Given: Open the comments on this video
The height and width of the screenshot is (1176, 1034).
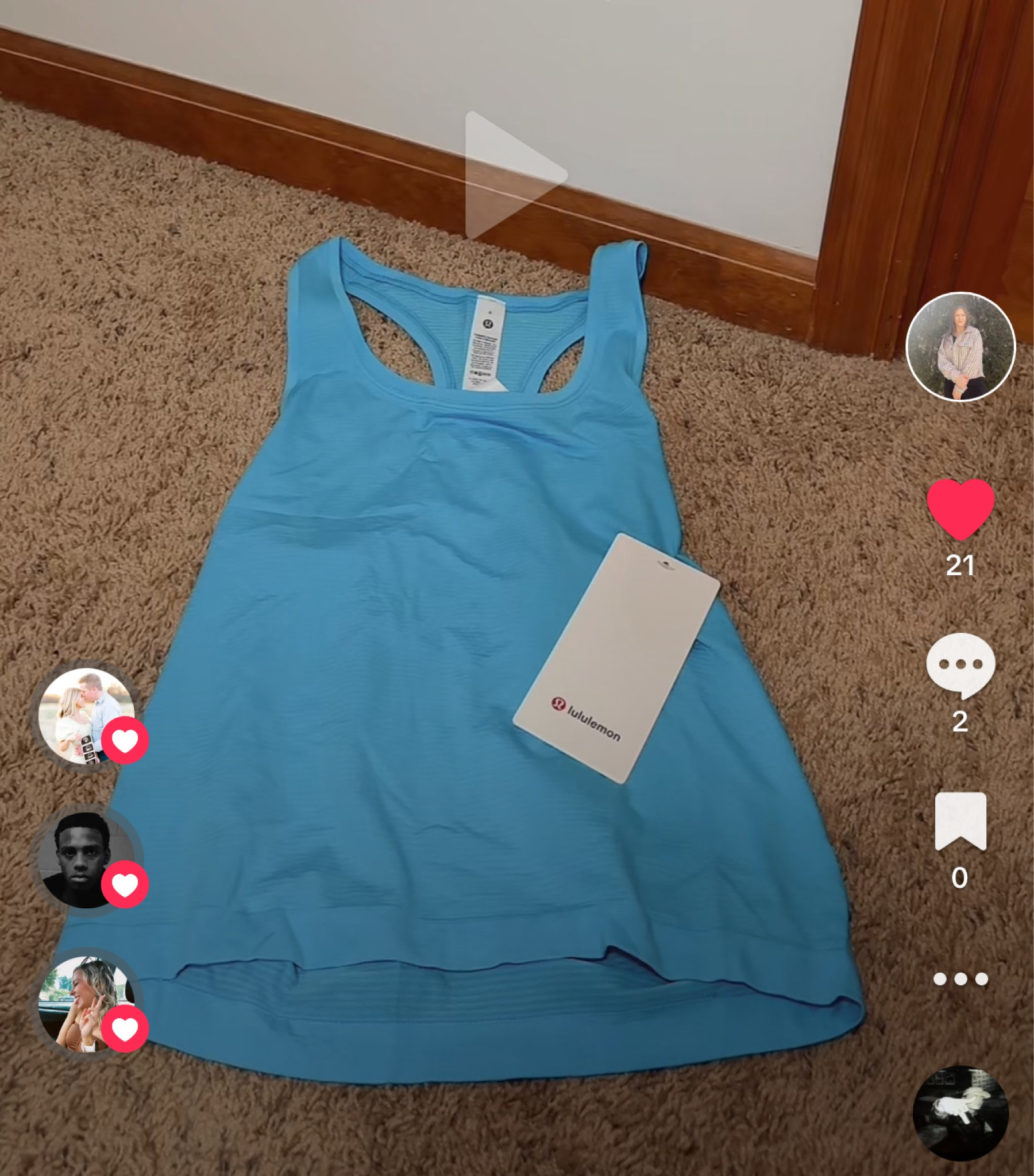Looking at the screenshot, I should tap(960, 665).
